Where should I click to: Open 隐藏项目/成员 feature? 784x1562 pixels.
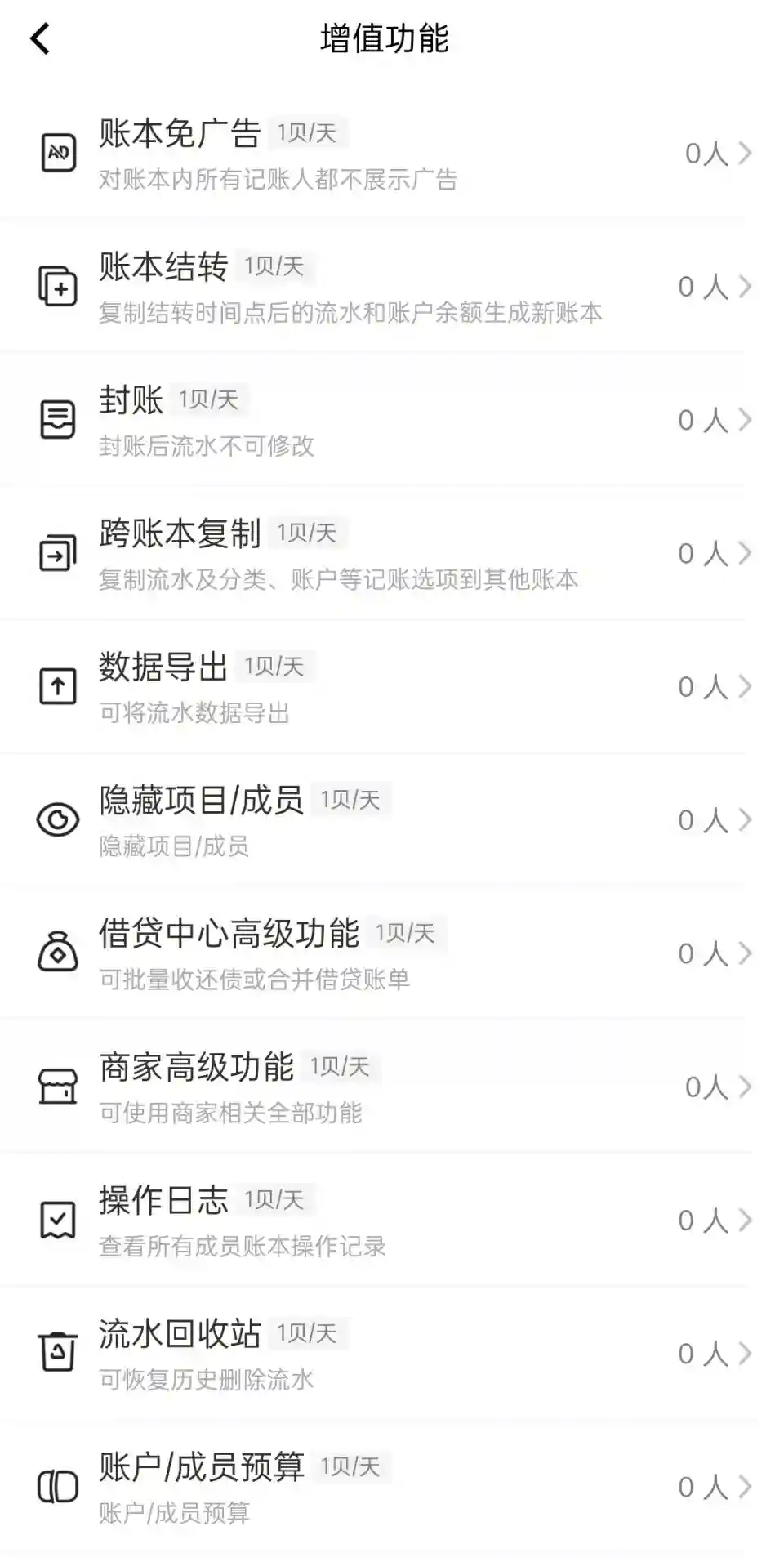pyautogui.click(x=392, y=820)
